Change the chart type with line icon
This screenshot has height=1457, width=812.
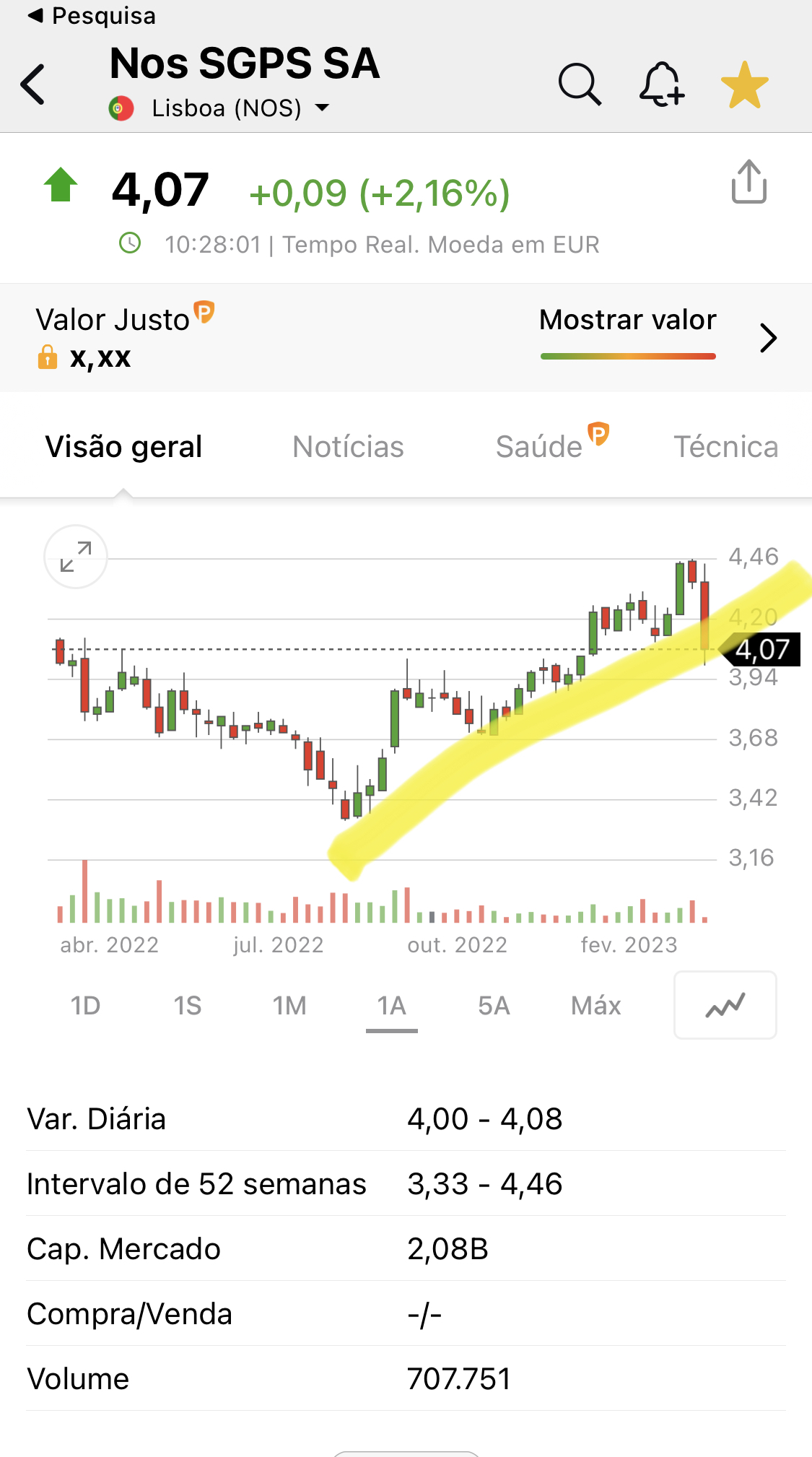coord(725,1005)
